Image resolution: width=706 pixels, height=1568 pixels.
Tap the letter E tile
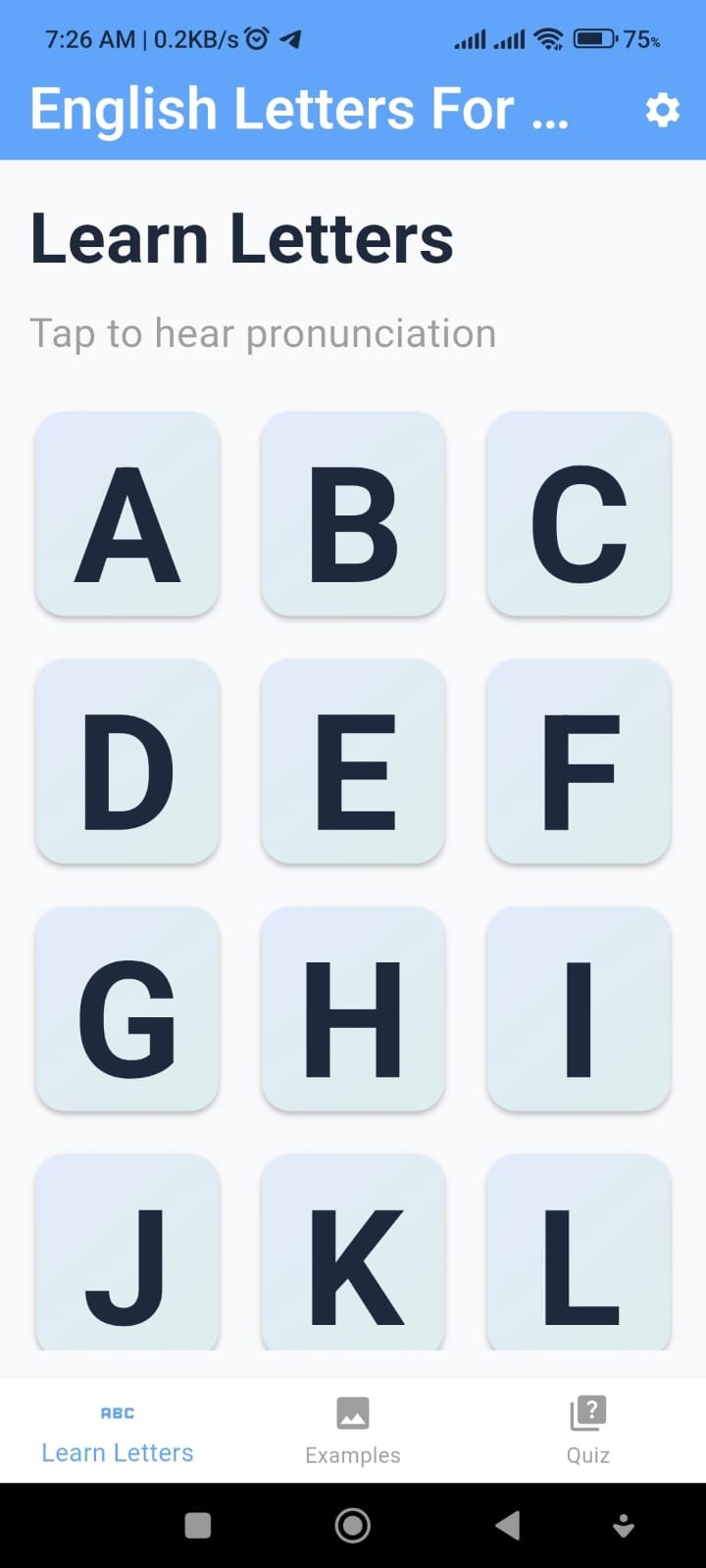click(353, 762)
